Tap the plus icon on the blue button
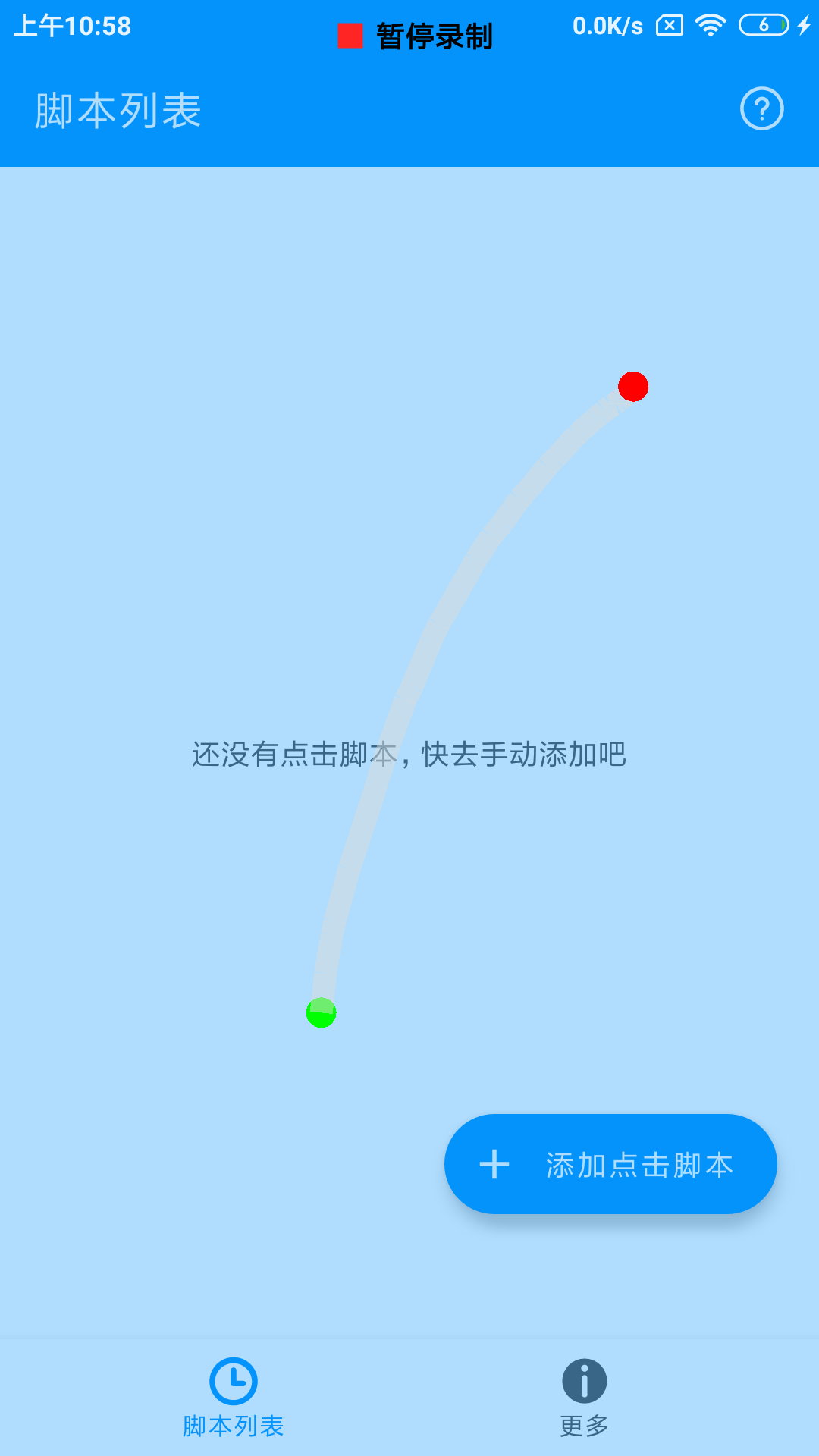819x1456 pixels. 495,1164
